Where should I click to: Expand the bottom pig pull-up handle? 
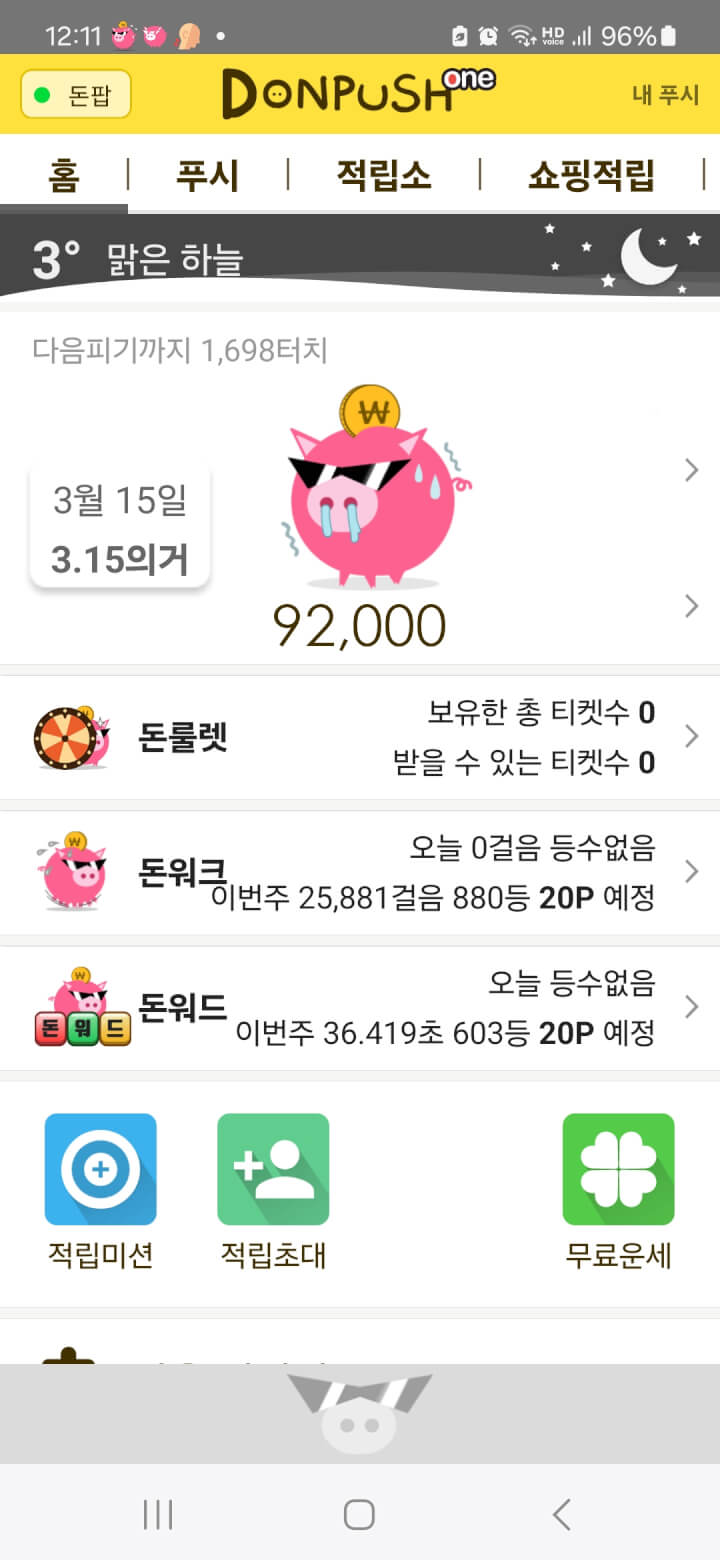[359, 1412]
